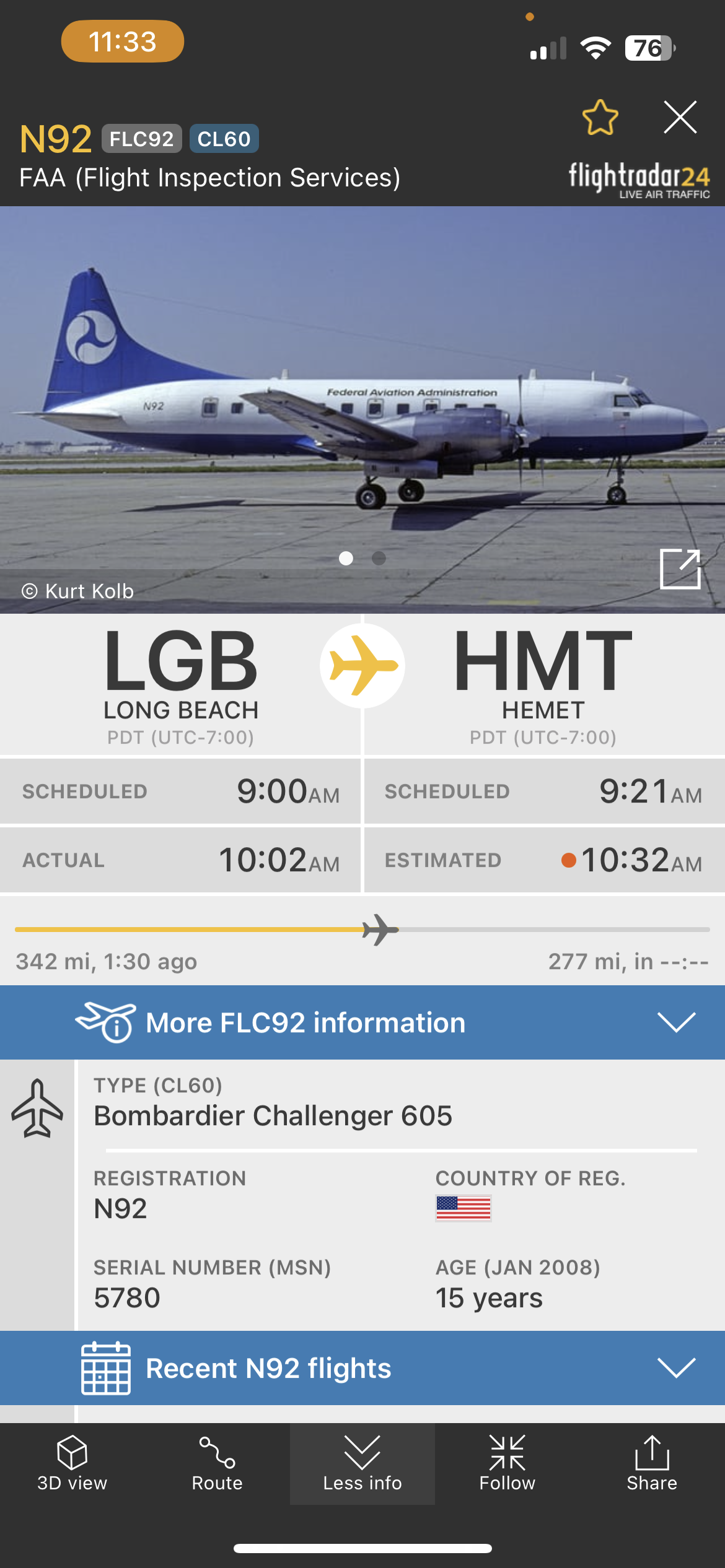Image resolution: width=725 pixels, height=1568 pixels.
Task: Open the 3D view
Action: (x=72, y=1463)
